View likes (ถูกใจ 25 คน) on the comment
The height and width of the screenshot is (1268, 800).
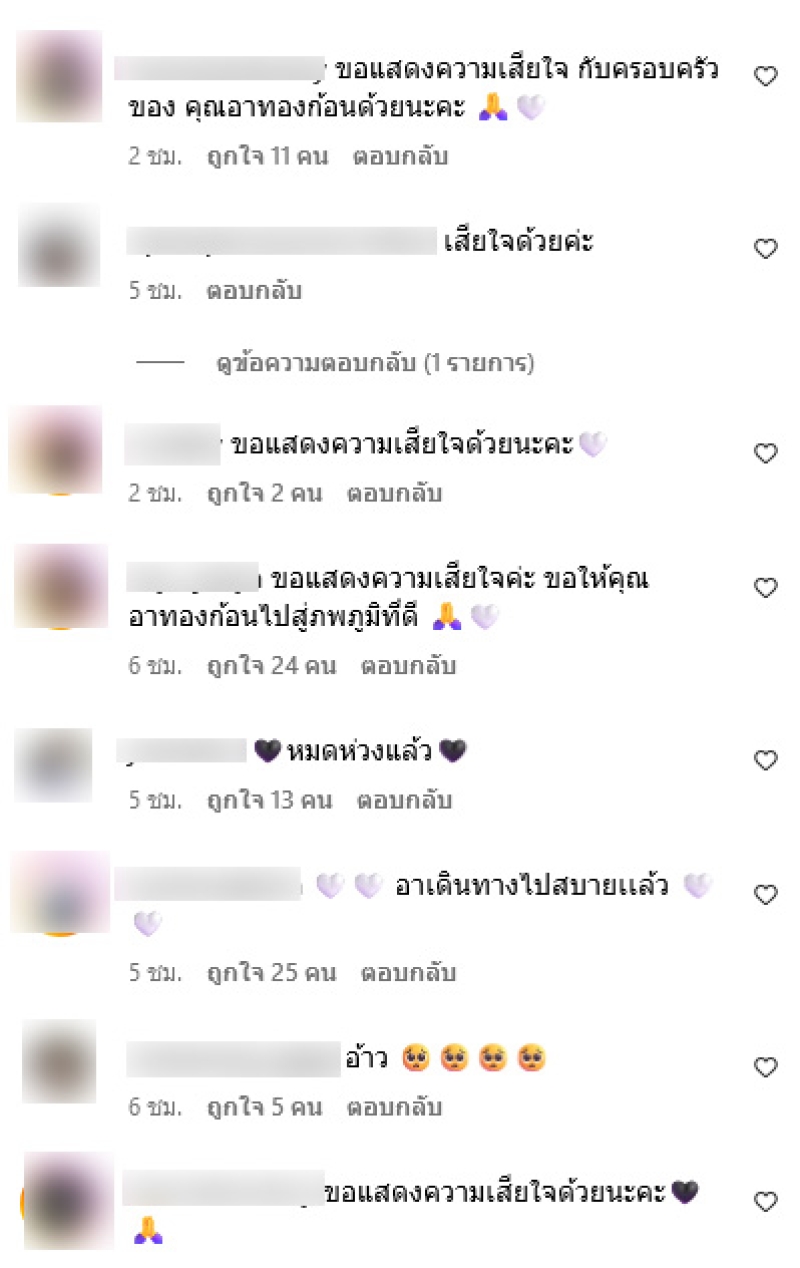click(x=271, y=972)
